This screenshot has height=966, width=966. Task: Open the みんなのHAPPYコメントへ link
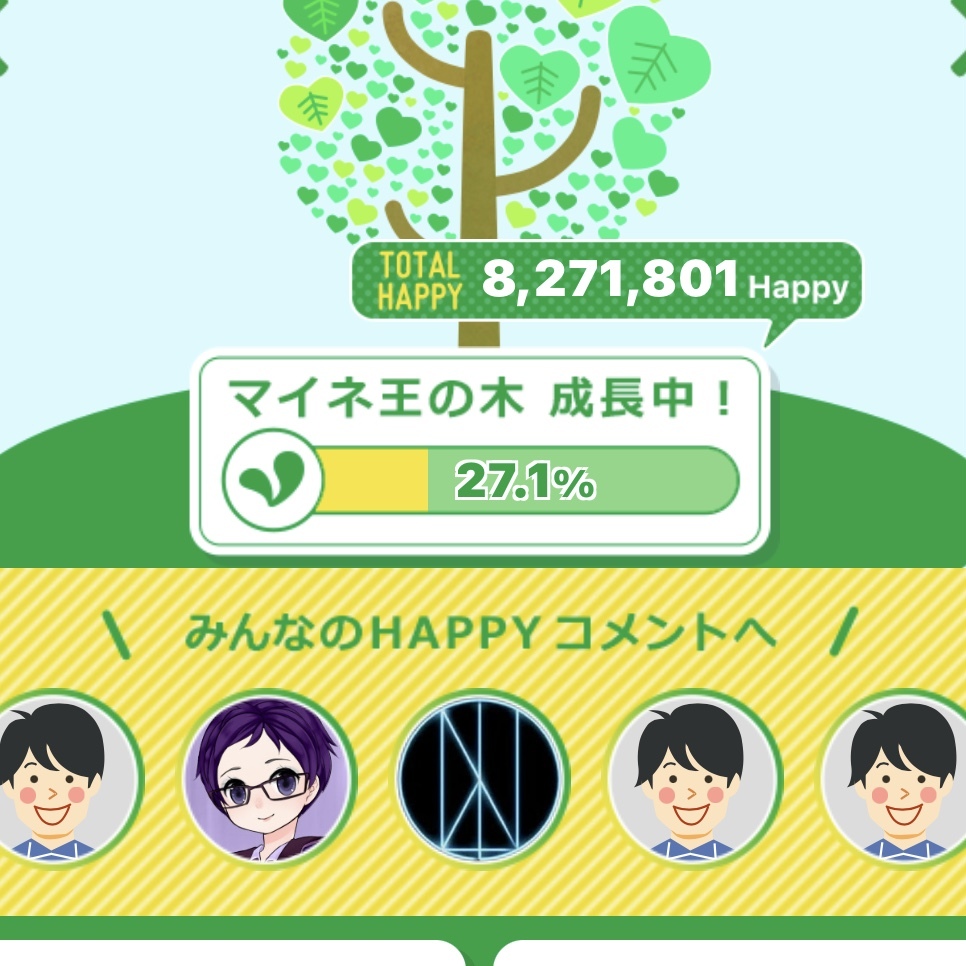(480, 633)
